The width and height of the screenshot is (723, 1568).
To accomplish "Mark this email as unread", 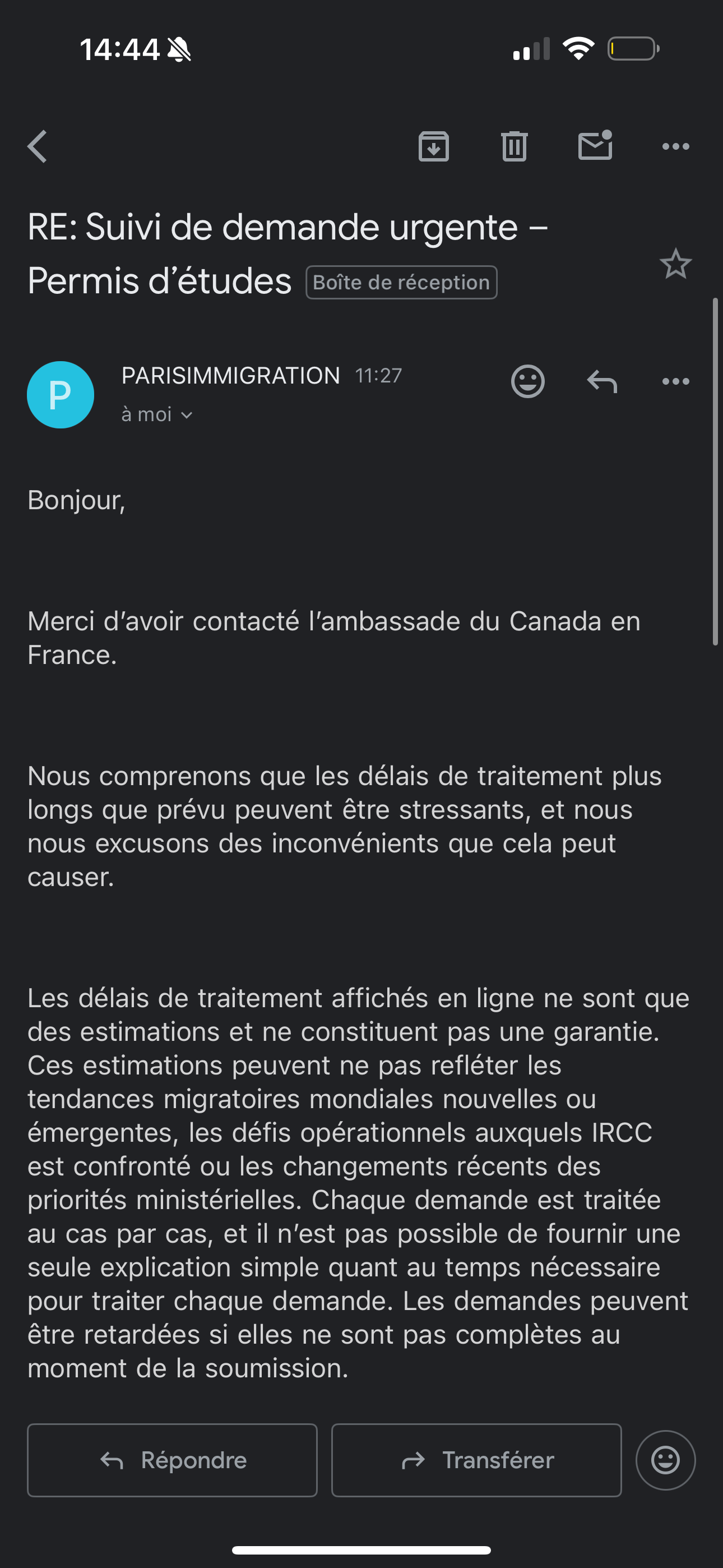I will coord(595,145).
